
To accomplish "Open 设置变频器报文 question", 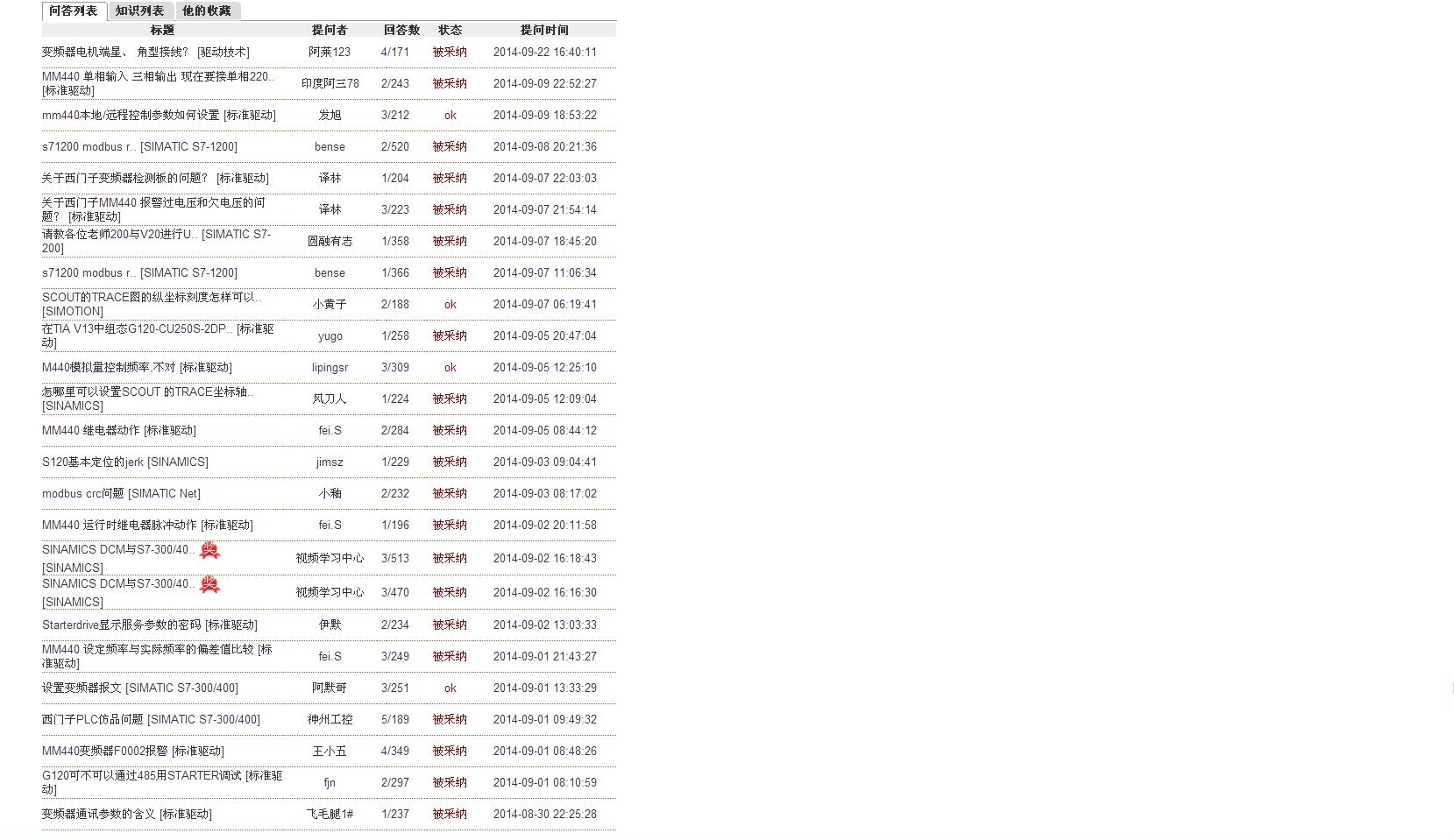I will click(x=82, y=688).
